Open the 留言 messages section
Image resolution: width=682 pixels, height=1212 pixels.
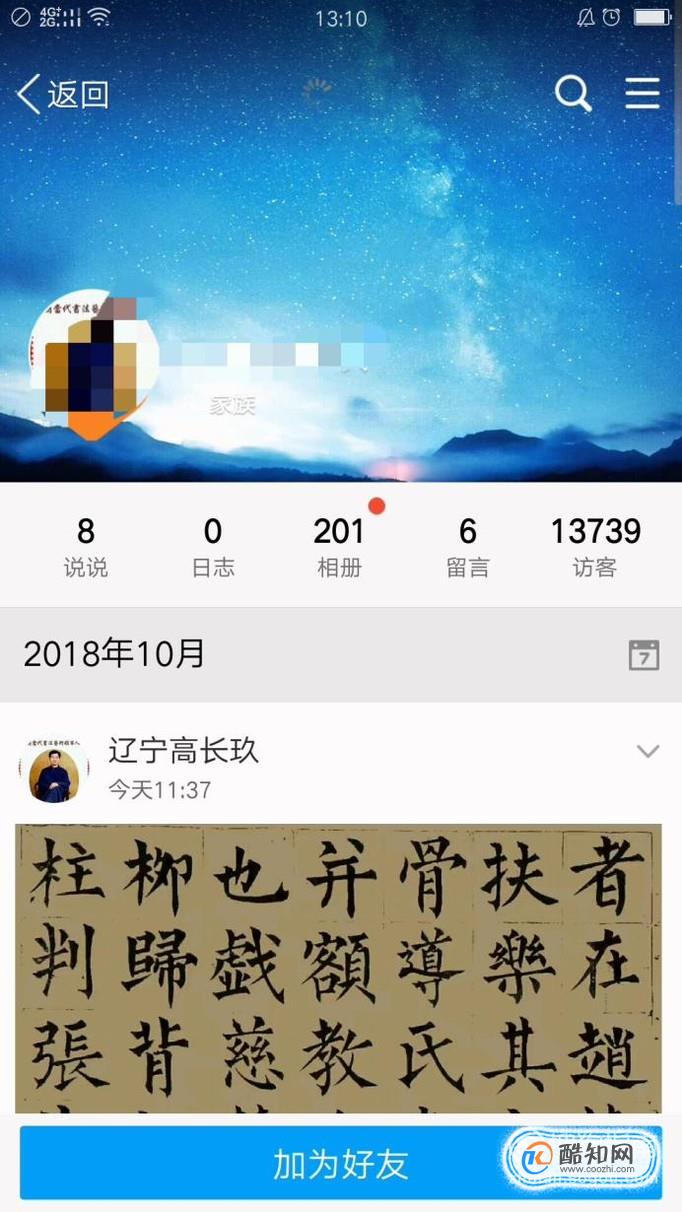(467, 546)
